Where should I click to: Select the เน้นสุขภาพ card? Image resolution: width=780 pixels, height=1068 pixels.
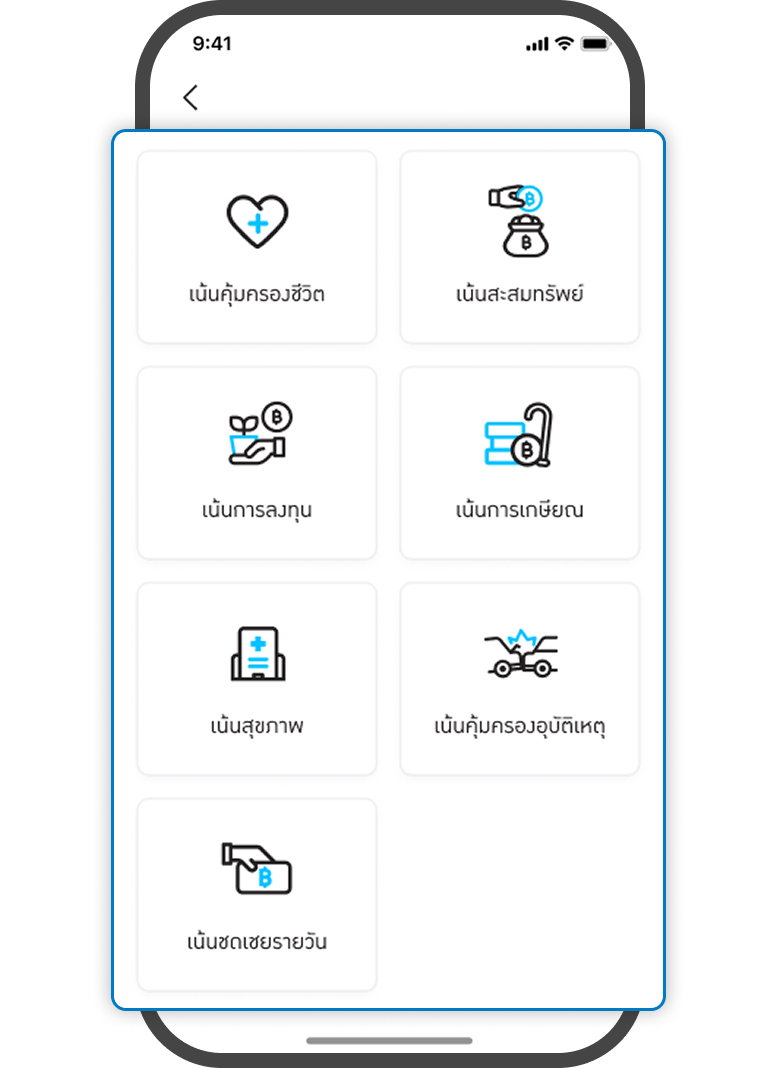click(257, 678)
